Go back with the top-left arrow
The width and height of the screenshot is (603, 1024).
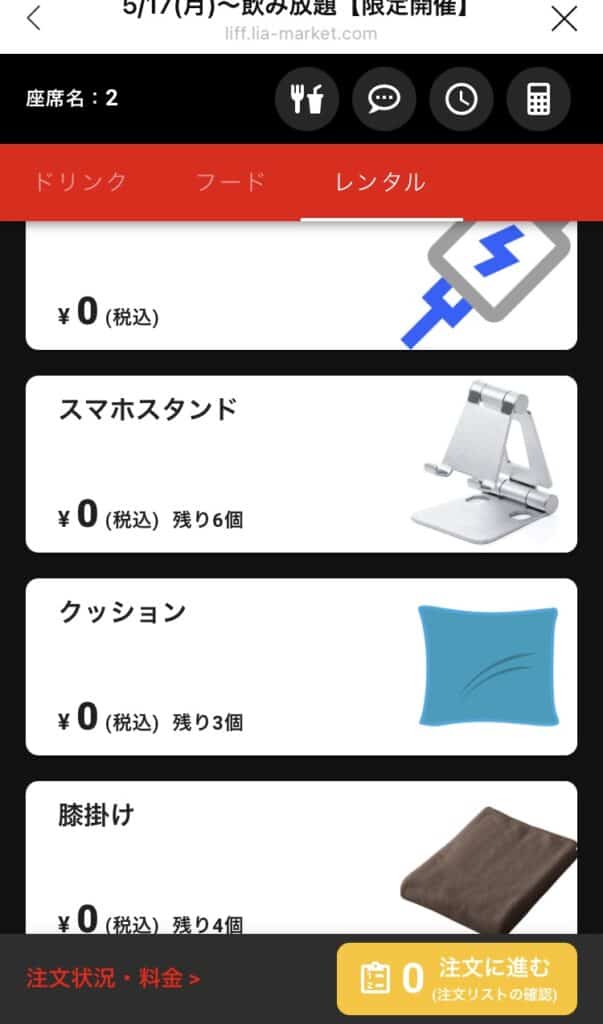(34, 18)
